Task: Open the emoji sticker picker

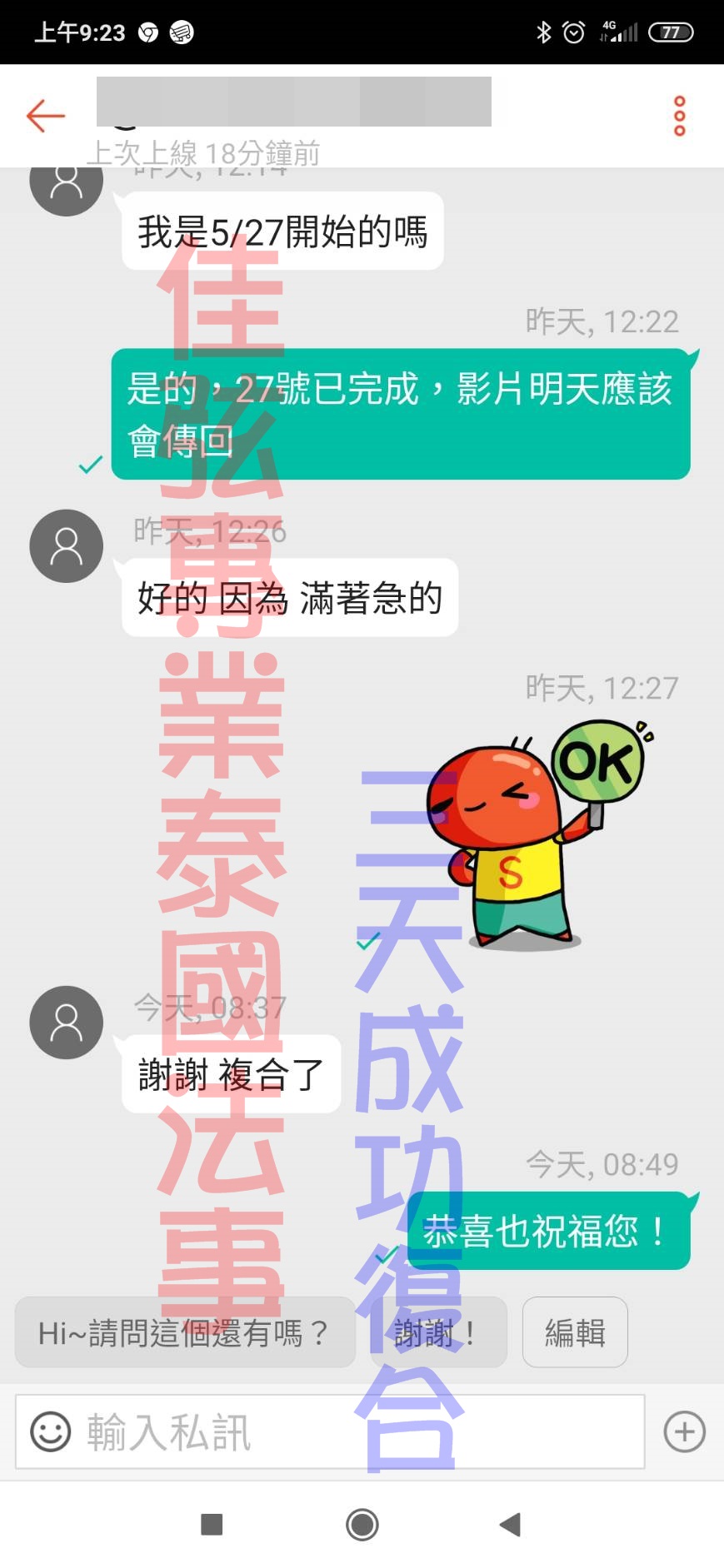Action: pyautogui.click(x=51, y=1432)
